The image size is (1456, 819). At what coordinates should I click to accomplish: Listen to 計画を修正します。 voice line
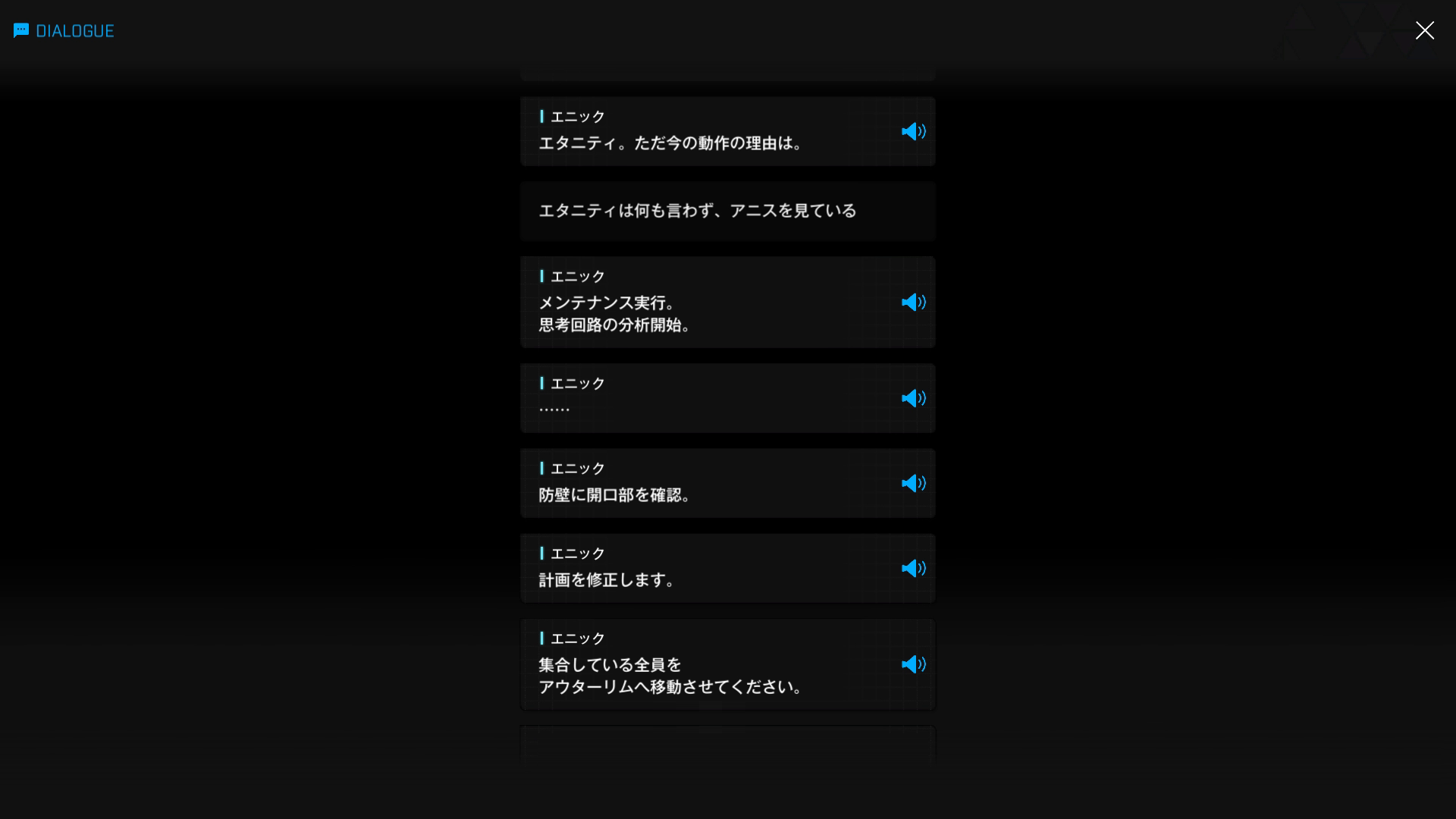point(913,569)
